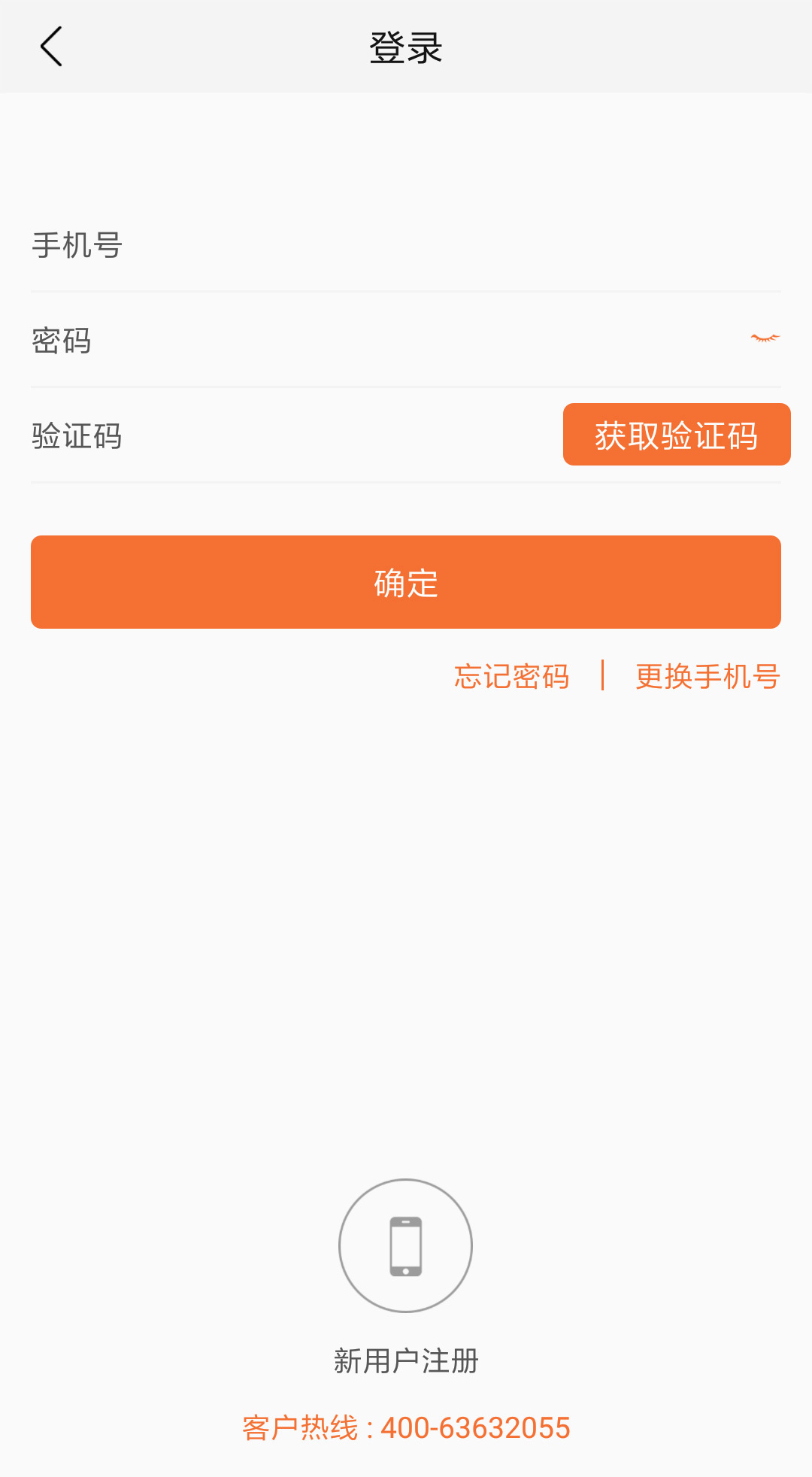Tap the 更换手机号 link

click(707, 676)
